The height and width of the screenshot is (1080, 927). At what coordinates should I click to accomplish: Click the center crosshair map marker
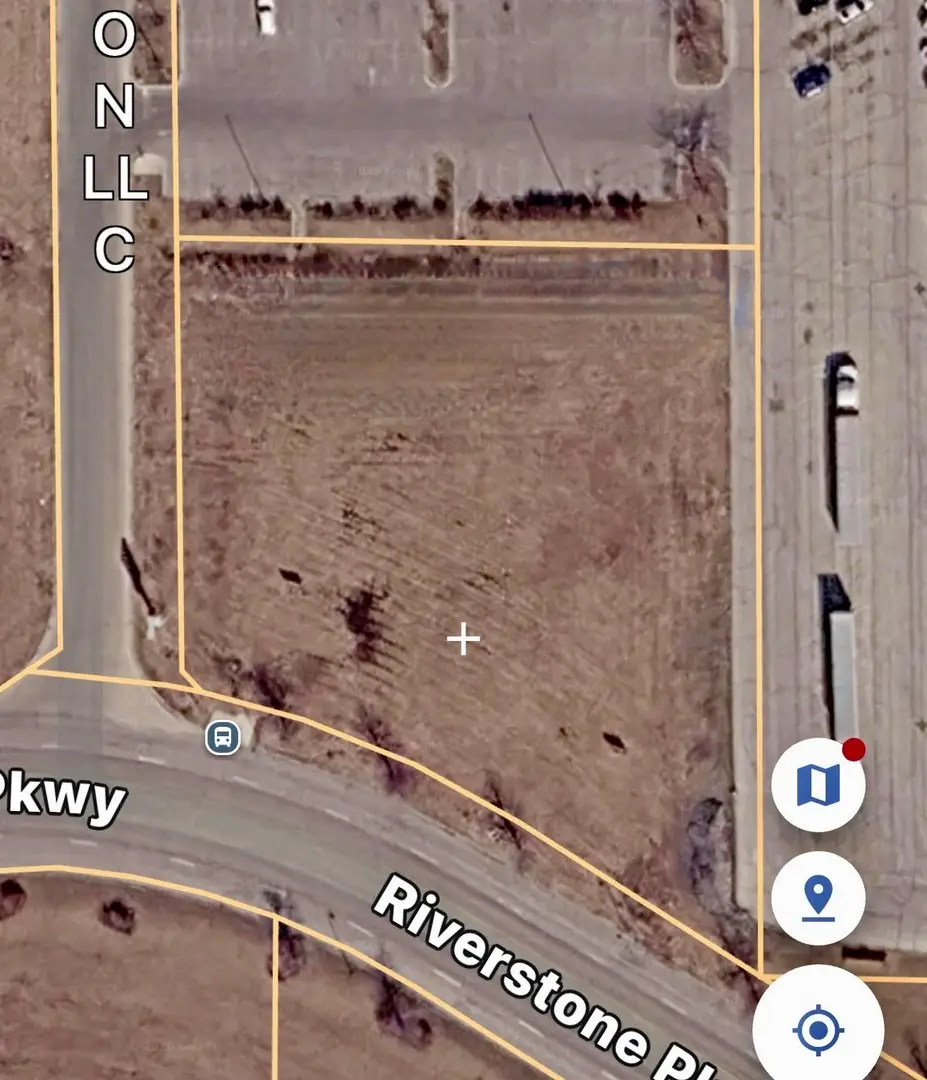pyautogui.click(x=463, y=638)
